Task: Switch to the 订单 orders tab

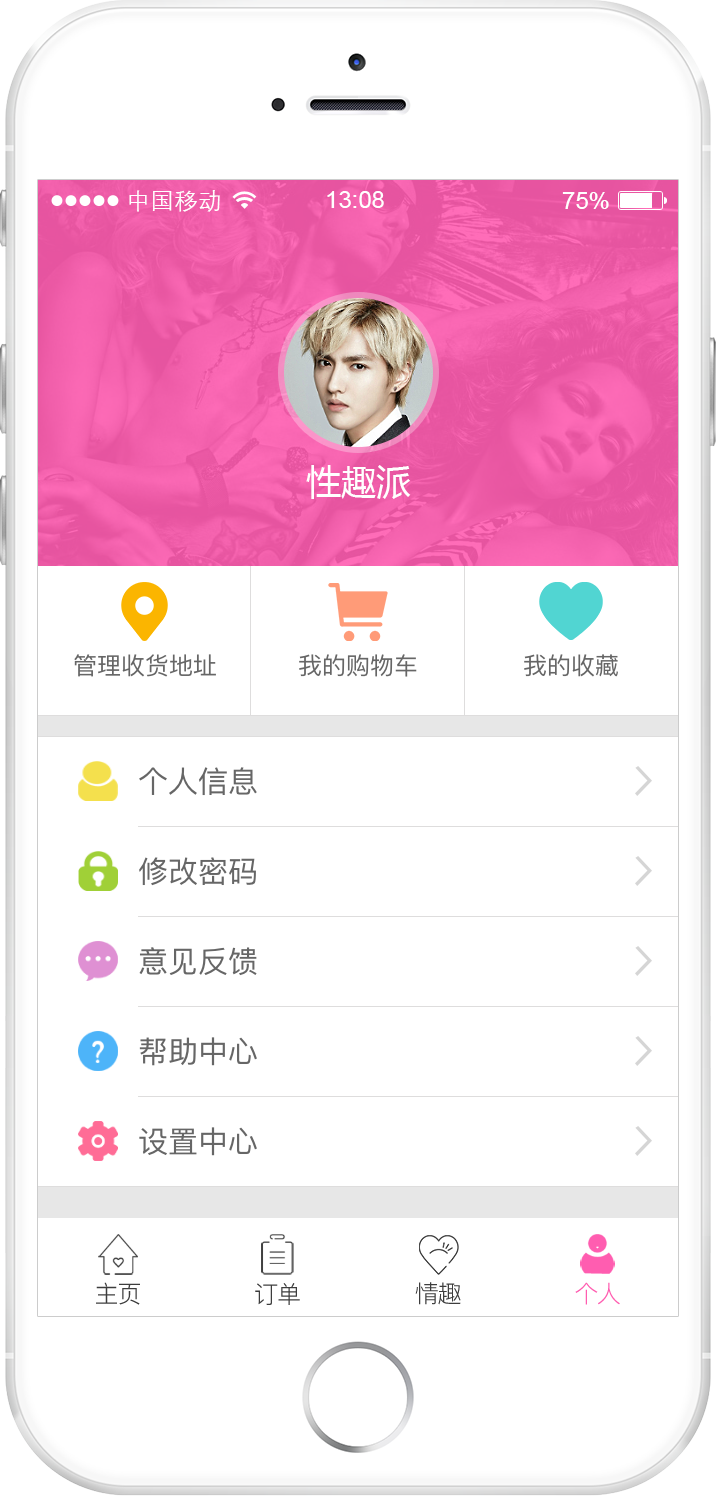Action: tap(277, 1268)
